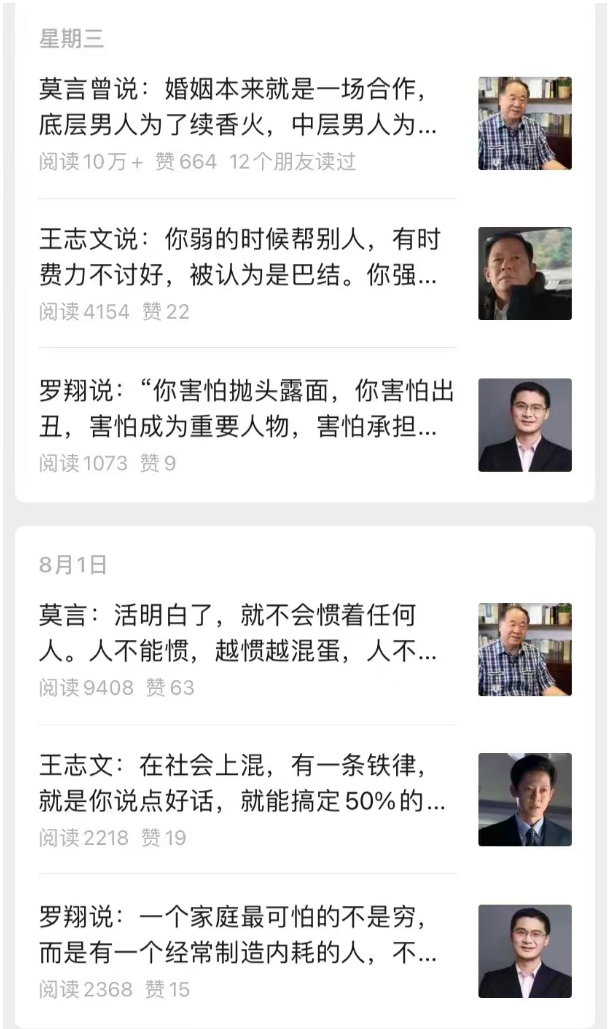Open the 王志文 article starting 你弱的时候帮别人

click(x=238, y=257)
